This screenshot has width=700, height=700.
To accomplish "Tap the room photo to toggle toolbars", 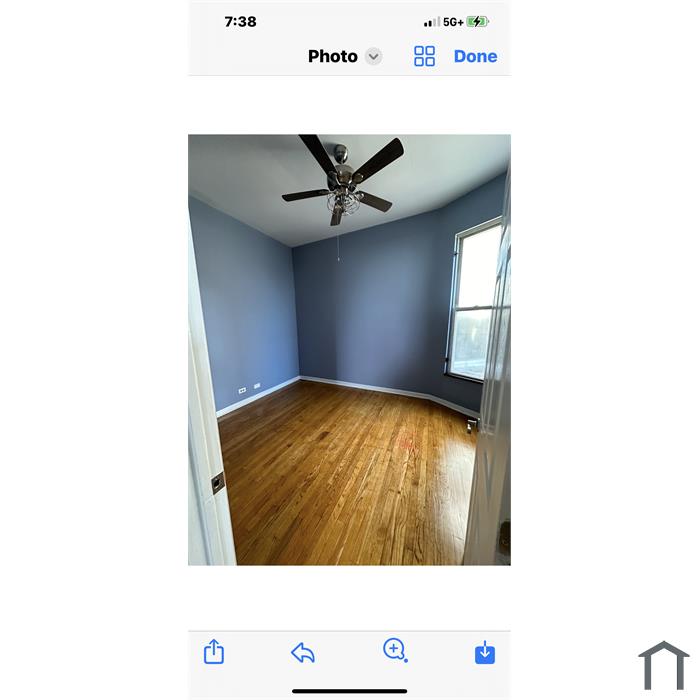I will pos(349,350).
